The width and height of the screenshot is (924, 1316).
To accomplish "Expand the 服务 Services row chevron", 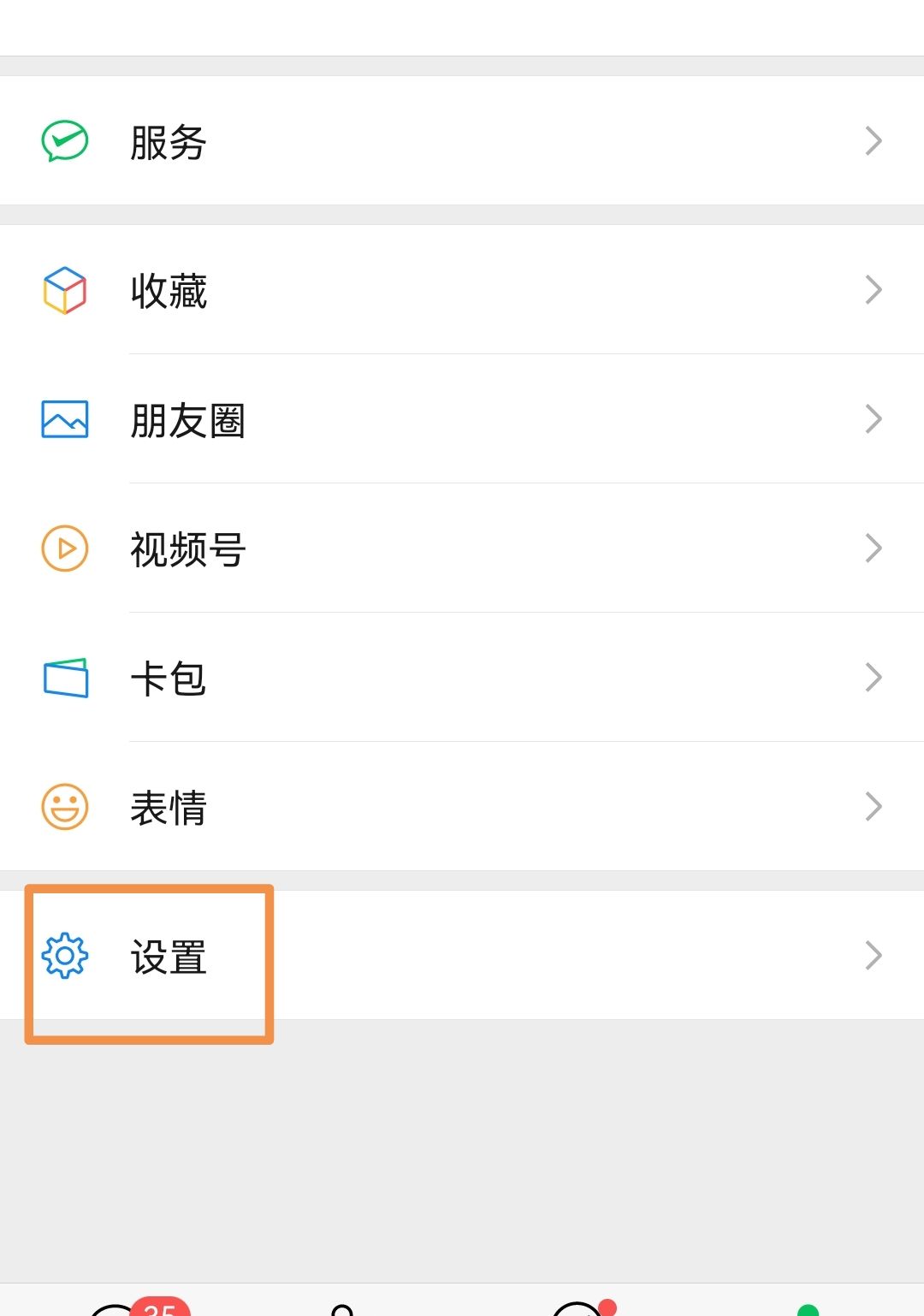I will 874,139.
